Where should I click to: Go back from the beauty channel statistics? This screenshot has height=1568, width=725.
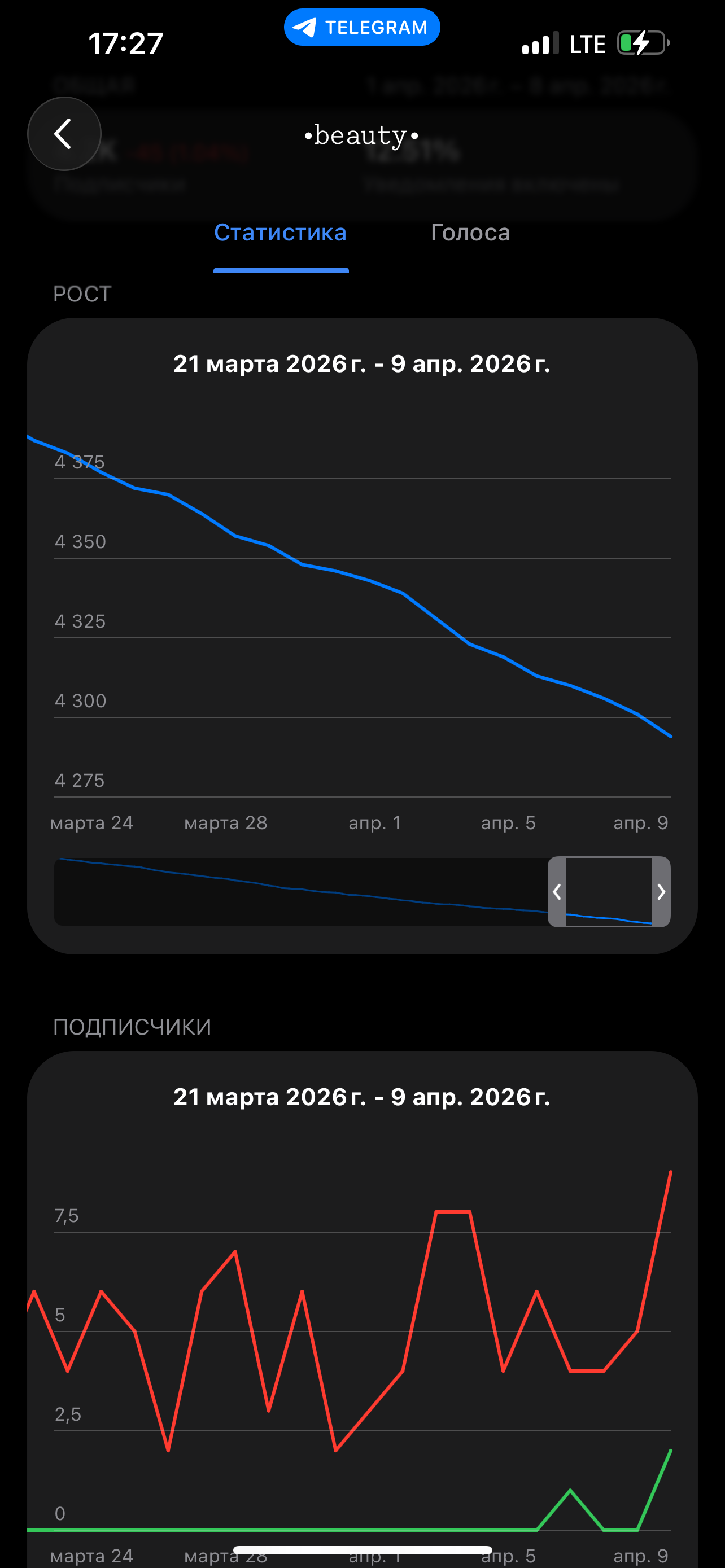64,134
